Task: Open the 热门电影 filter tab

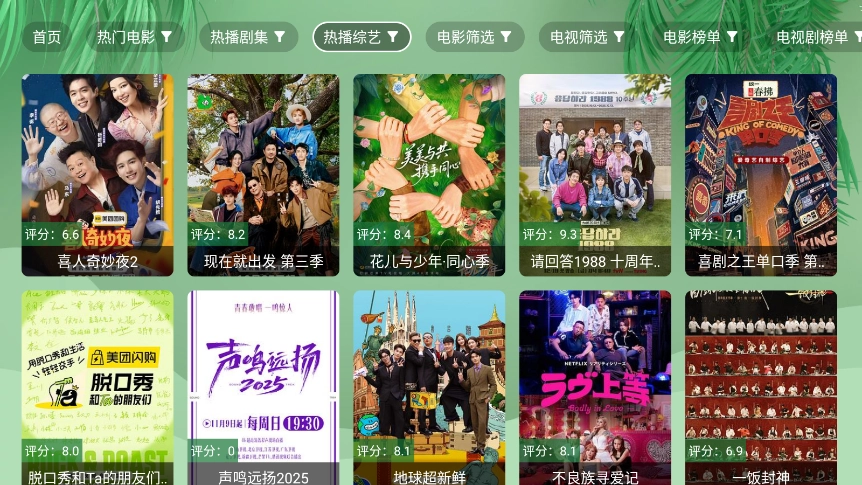Action: point(134,37)
